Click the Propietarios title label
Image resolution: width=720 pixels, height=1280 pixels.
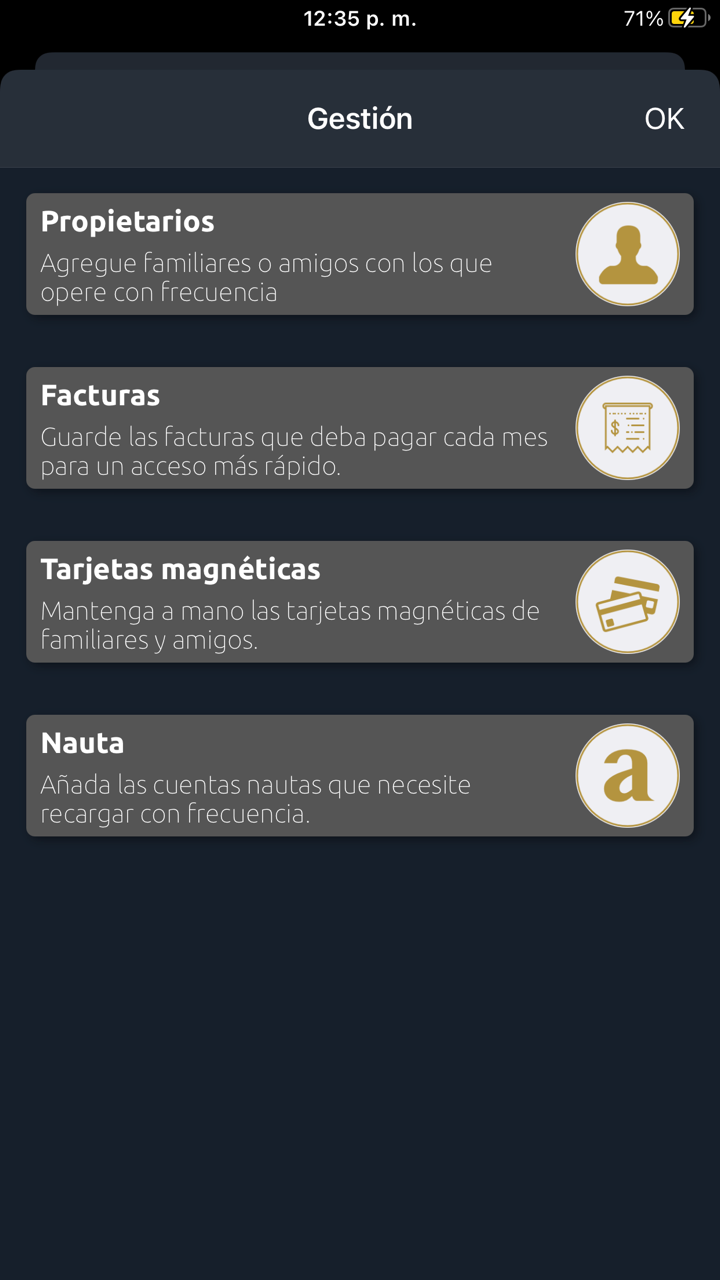[x=127, y=222]
